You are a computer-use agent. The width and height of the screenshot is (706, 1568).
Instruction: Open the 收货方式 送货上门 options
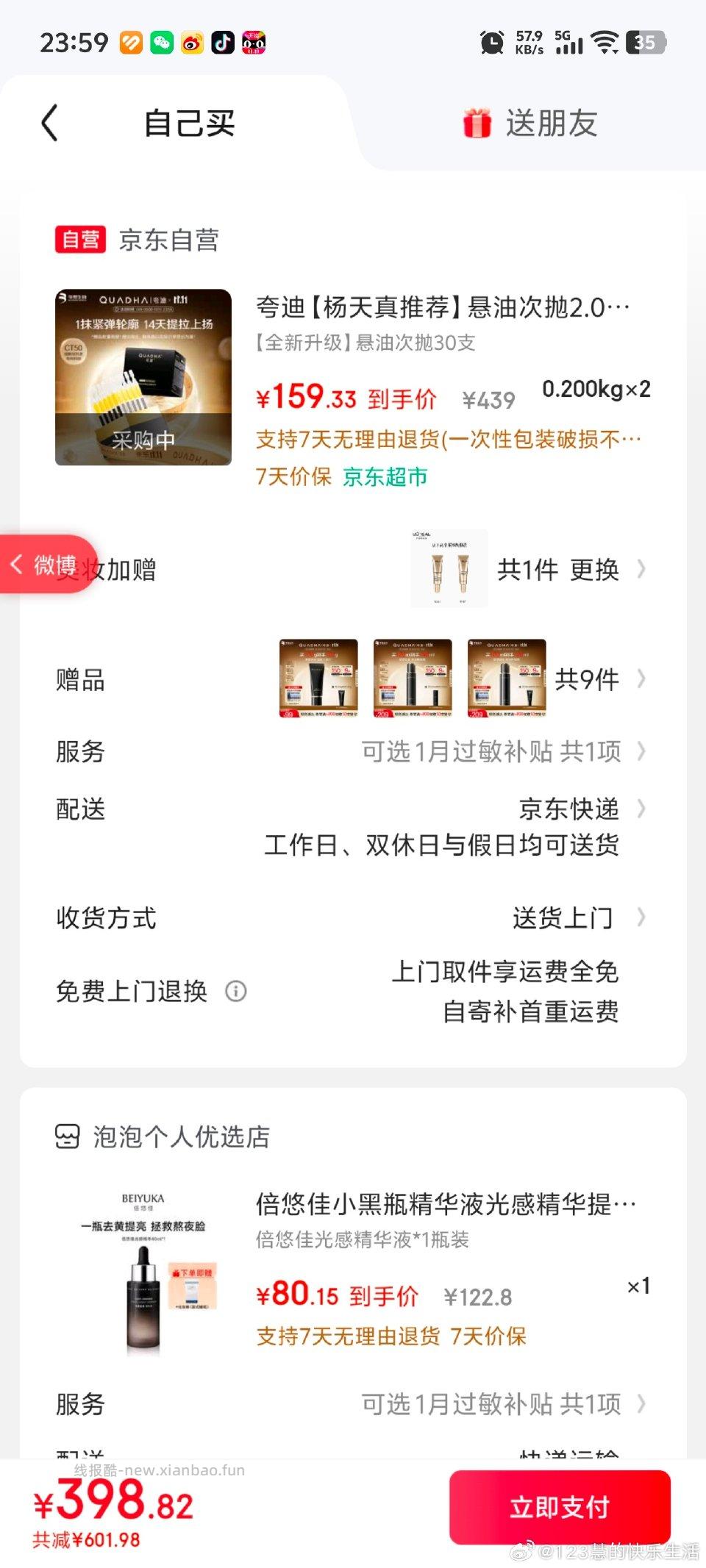pos(564,917)
